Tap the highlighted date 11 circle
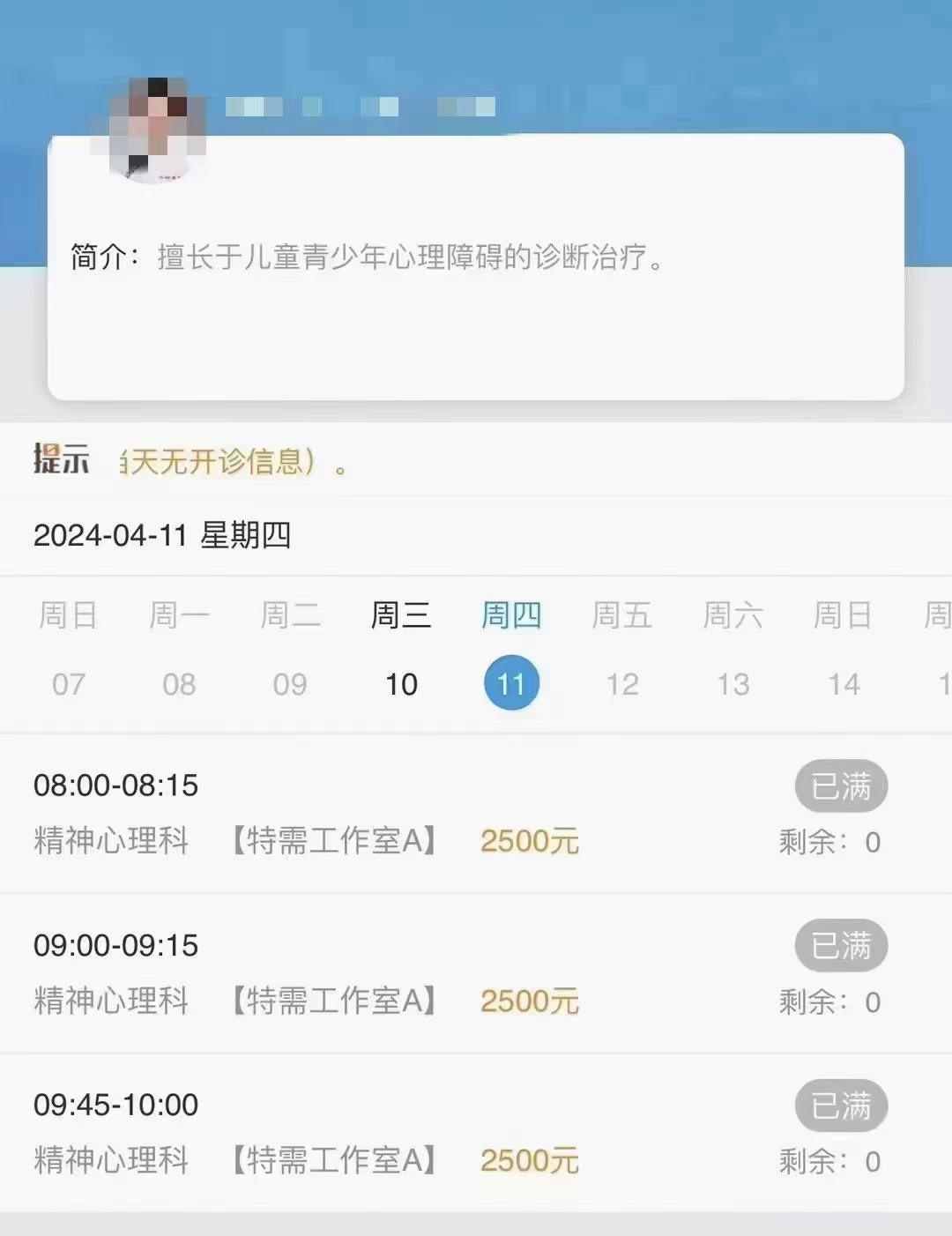The width and height of the screenshot is (952, 1236). point(512,681)
